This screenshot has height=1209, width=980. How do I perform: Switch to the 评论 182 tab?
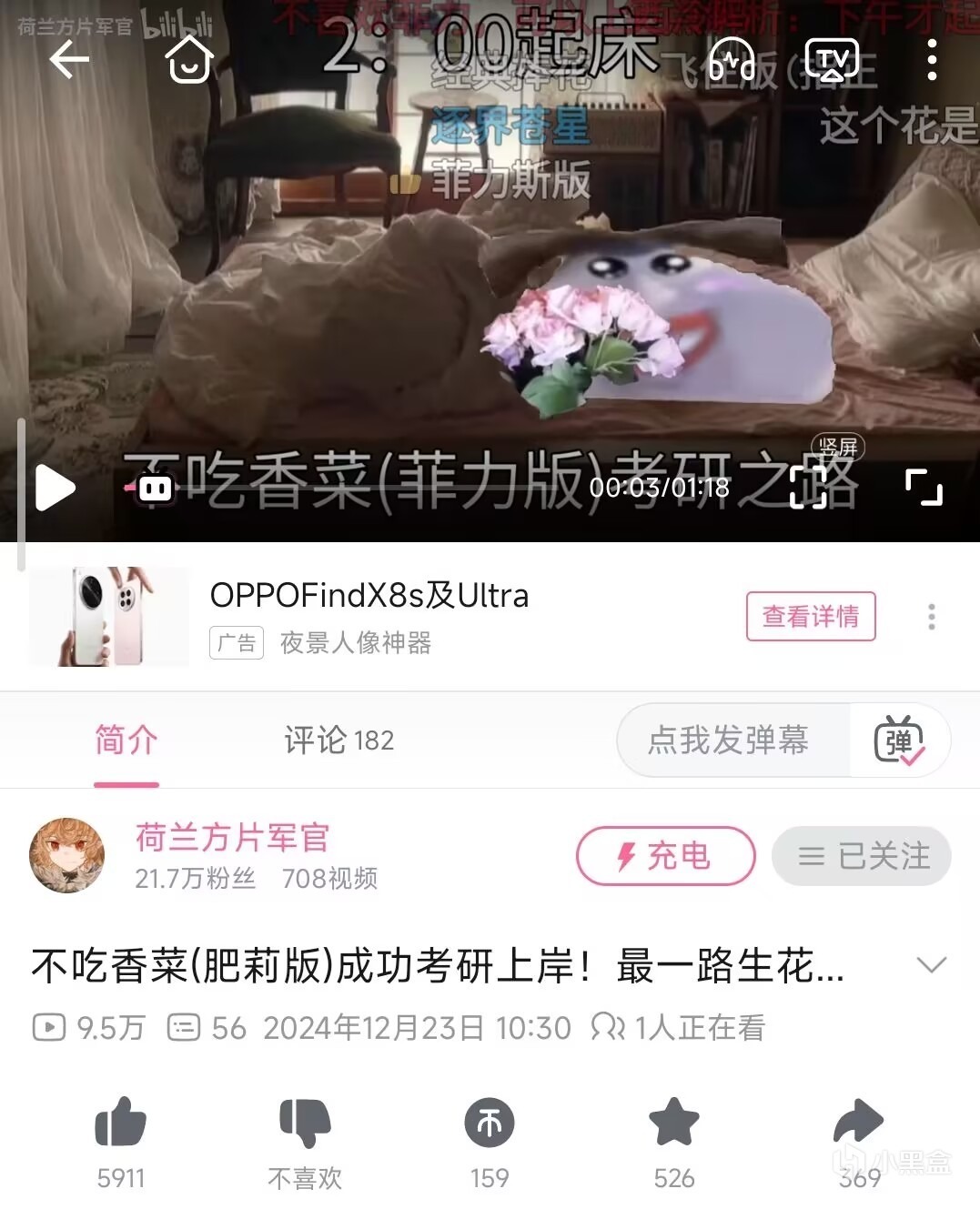pyautogui.click(x=338, y=741)
